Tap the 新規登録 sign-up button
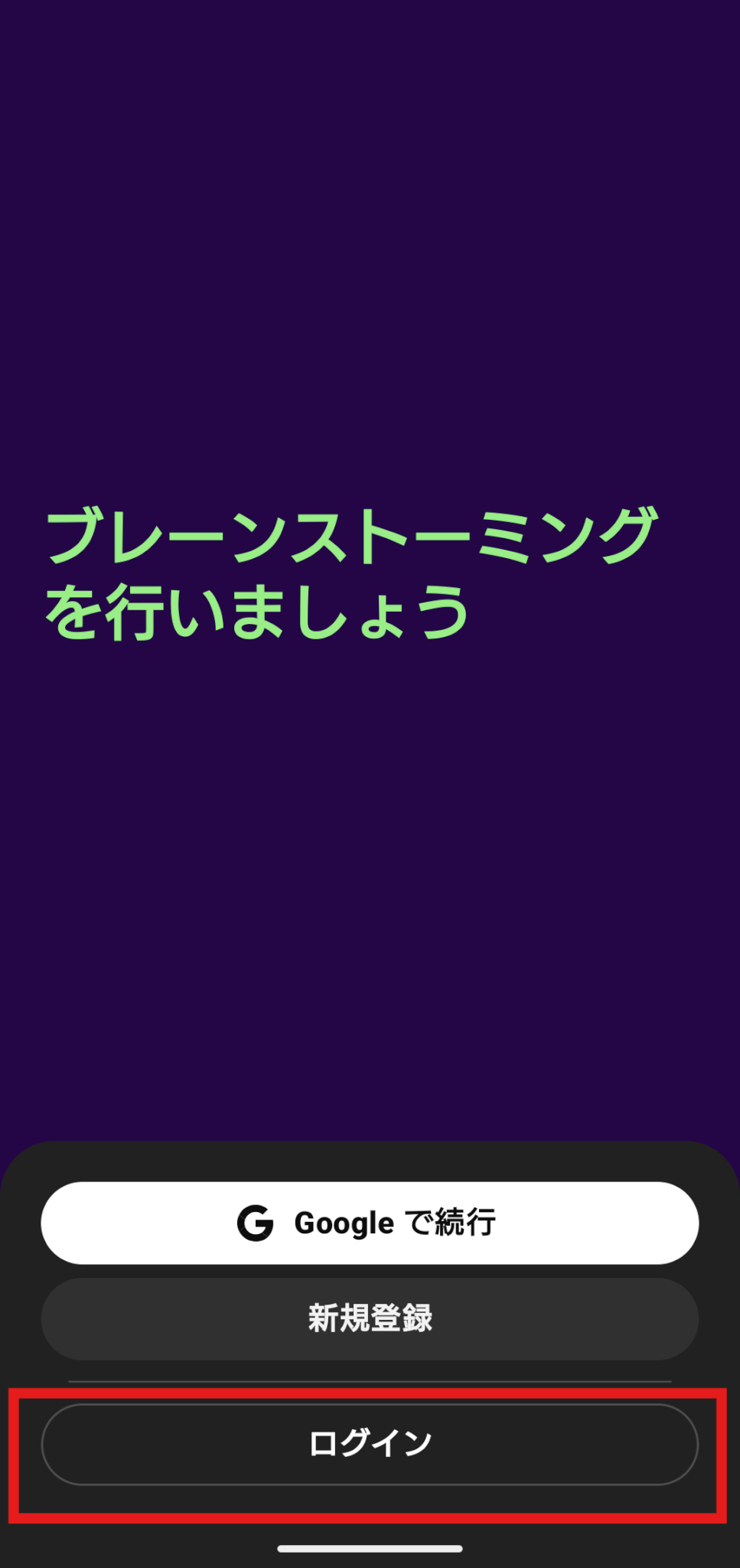 pos(370,1318)
